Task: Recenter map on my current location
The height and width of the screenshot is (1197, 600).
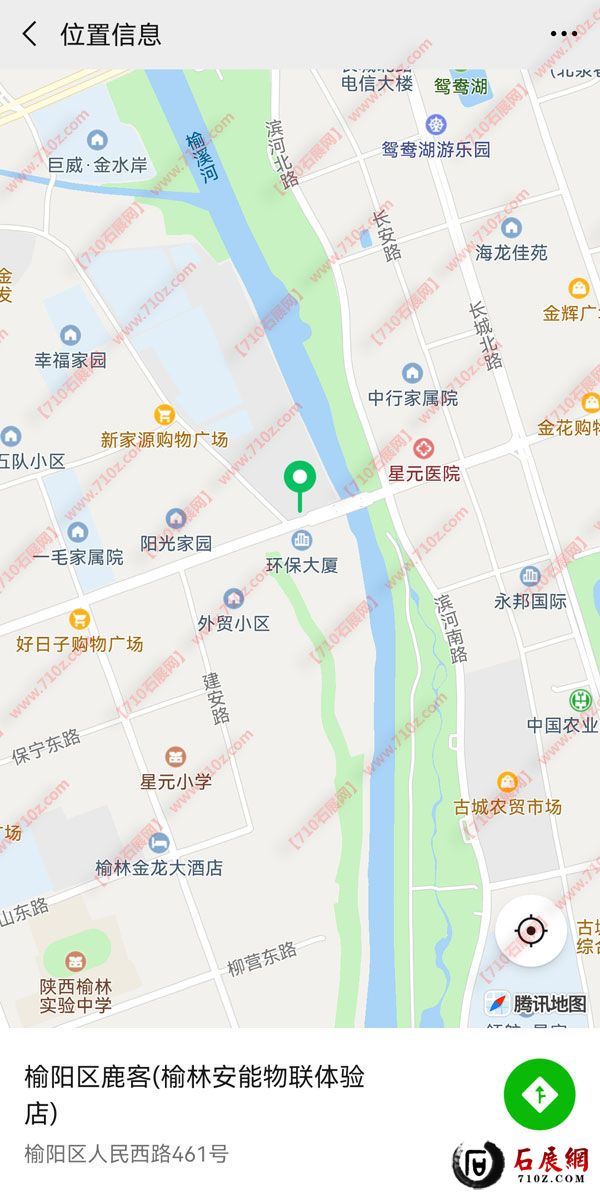Action: click(531, 931)
